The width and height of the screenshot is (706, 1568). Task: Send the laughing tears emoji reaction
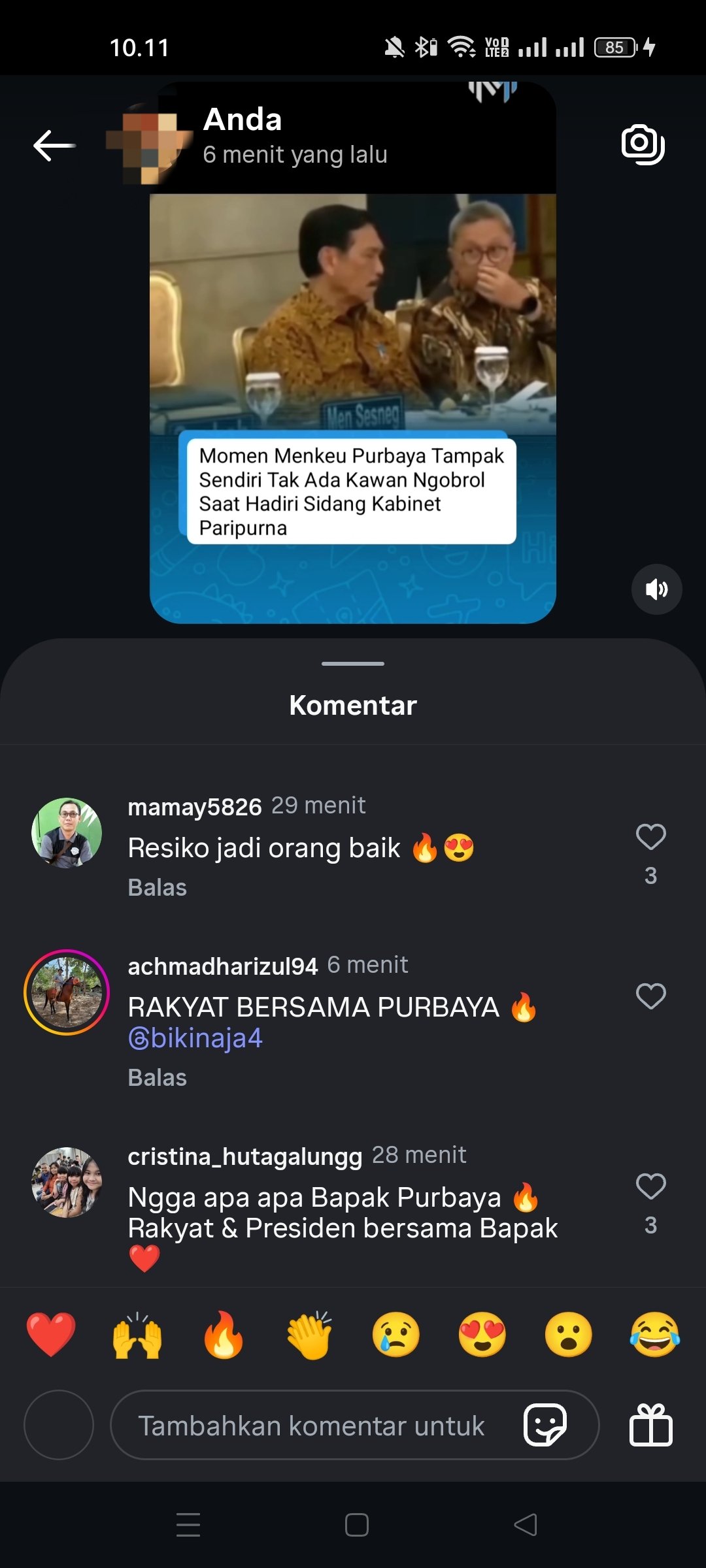tap(654, 1335)
